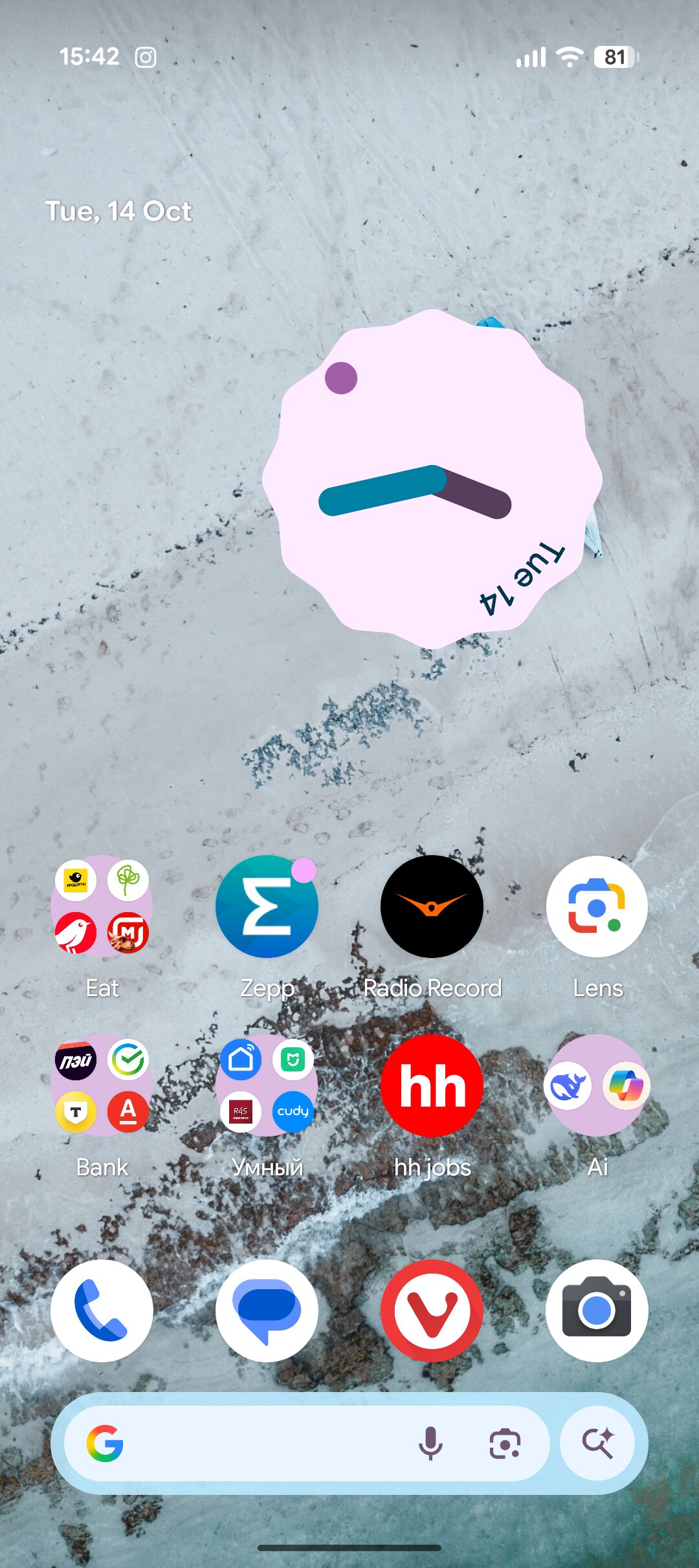Open the Tue, 14 Oct date widget
Screen dimensions: 699x1568
tap(118, 212)
